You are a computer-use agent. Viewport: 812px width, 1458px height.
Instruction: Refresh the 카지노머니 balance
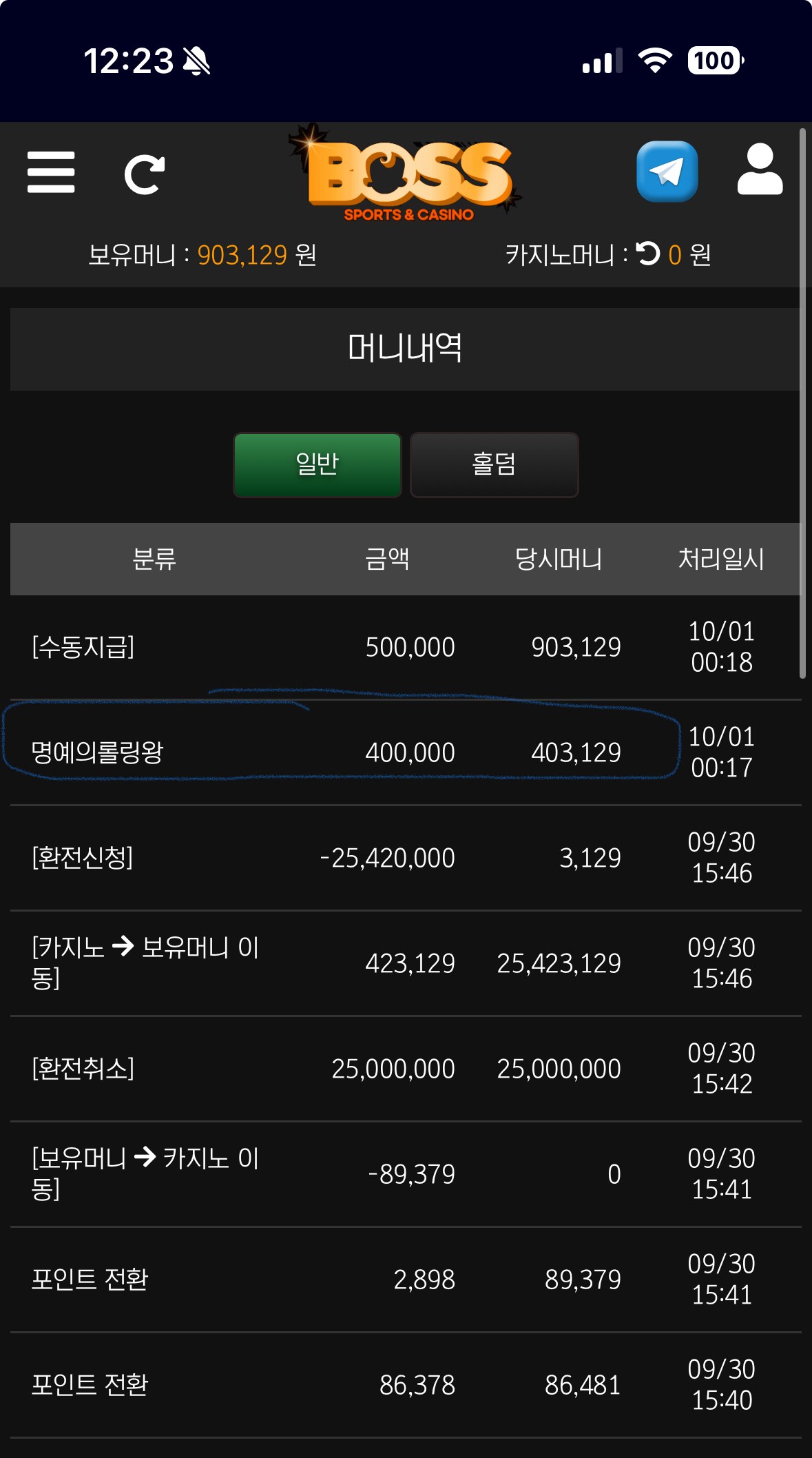[647, 254]
